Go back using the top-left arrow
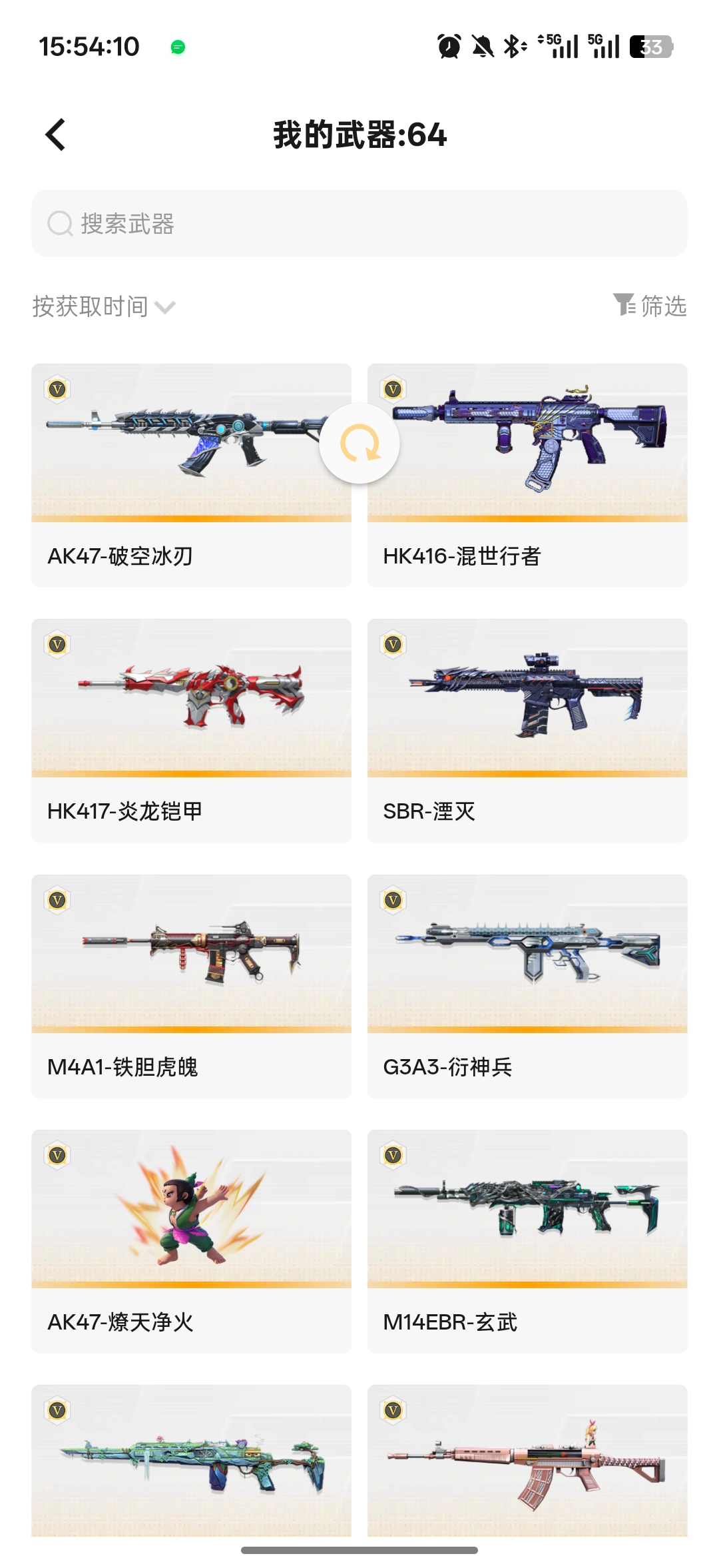This screenshot has width=719, height=1568. point(56,135)
